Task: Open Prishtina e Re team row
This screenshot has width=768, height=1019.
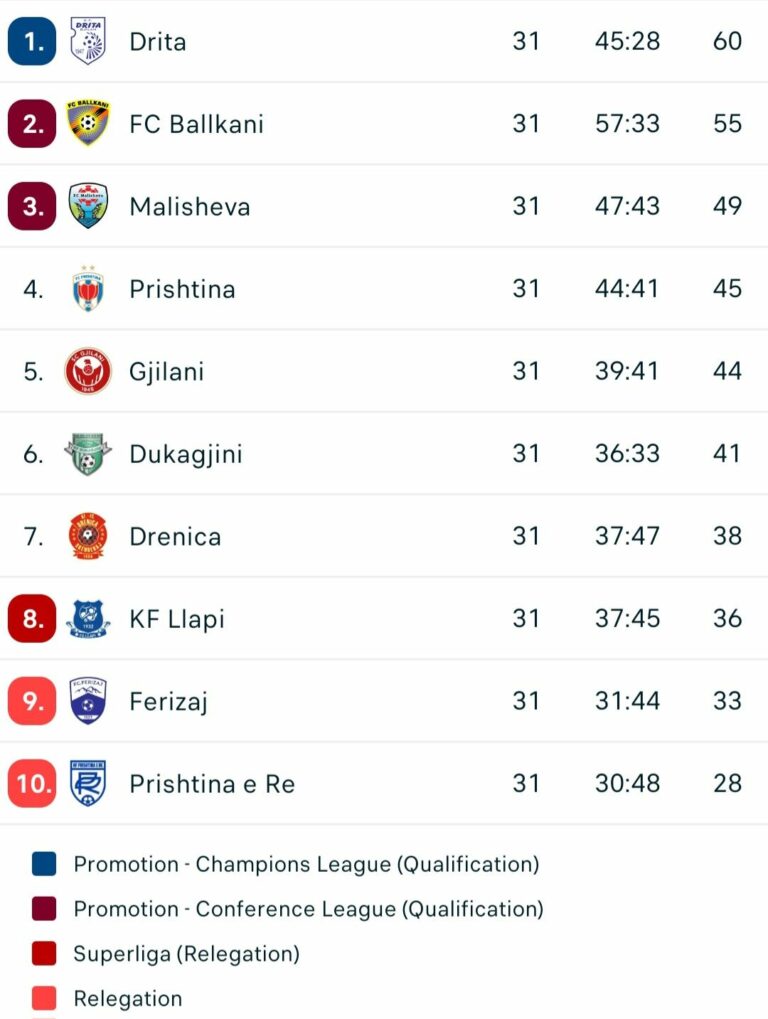Action: point(212,784)
